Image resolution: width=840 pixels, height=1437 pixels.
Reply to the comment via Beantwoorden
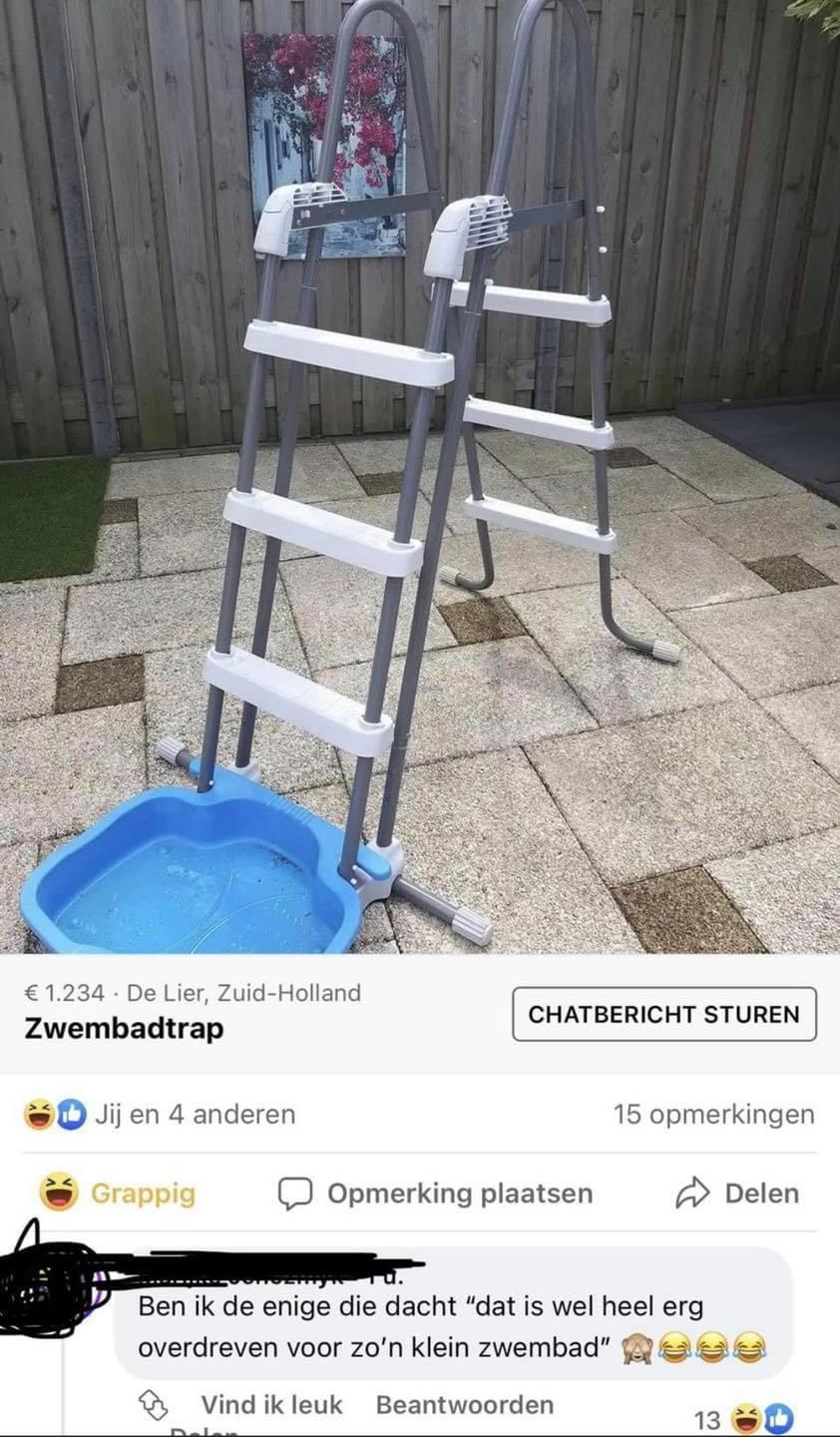coord(464,1405)
